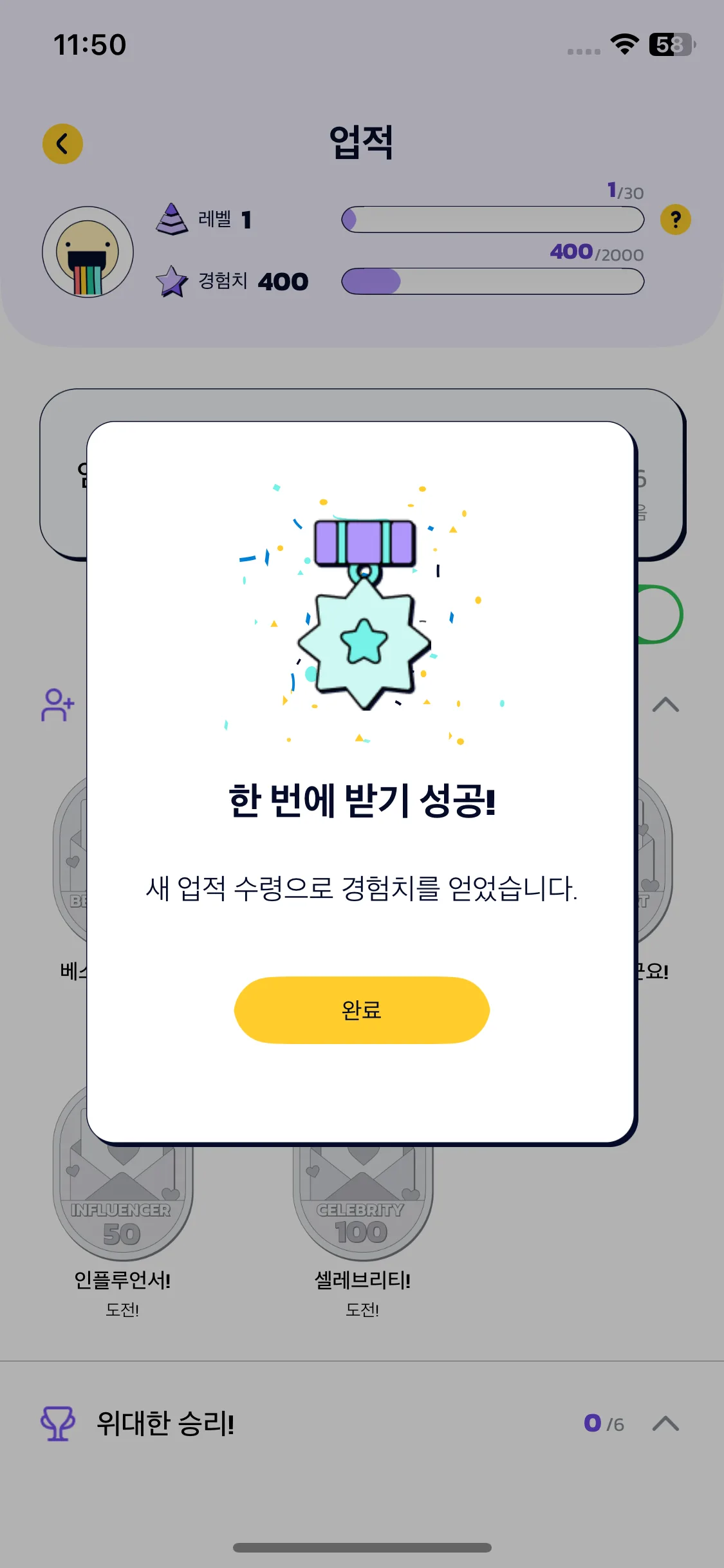This screenshot has width=724, height=1568.
Task: Collapse the 위대한 승리! section
Action: pyautogui.click(x=665, y=1423)
